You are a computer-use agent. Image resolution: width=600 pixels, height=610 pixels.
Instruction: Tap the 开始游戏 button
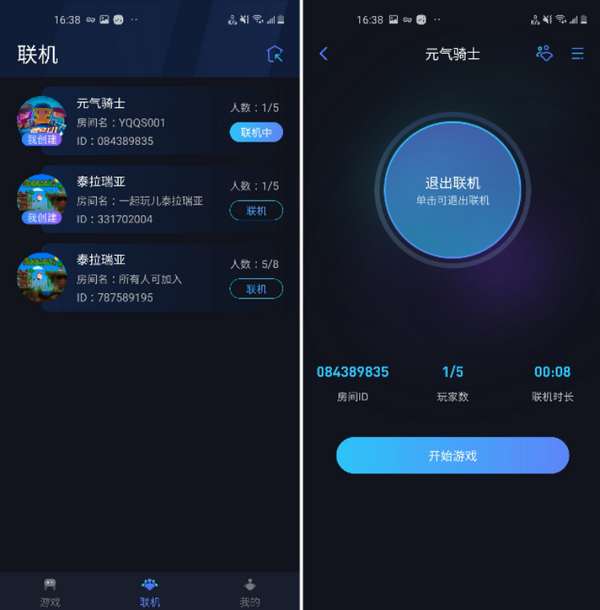452,455
